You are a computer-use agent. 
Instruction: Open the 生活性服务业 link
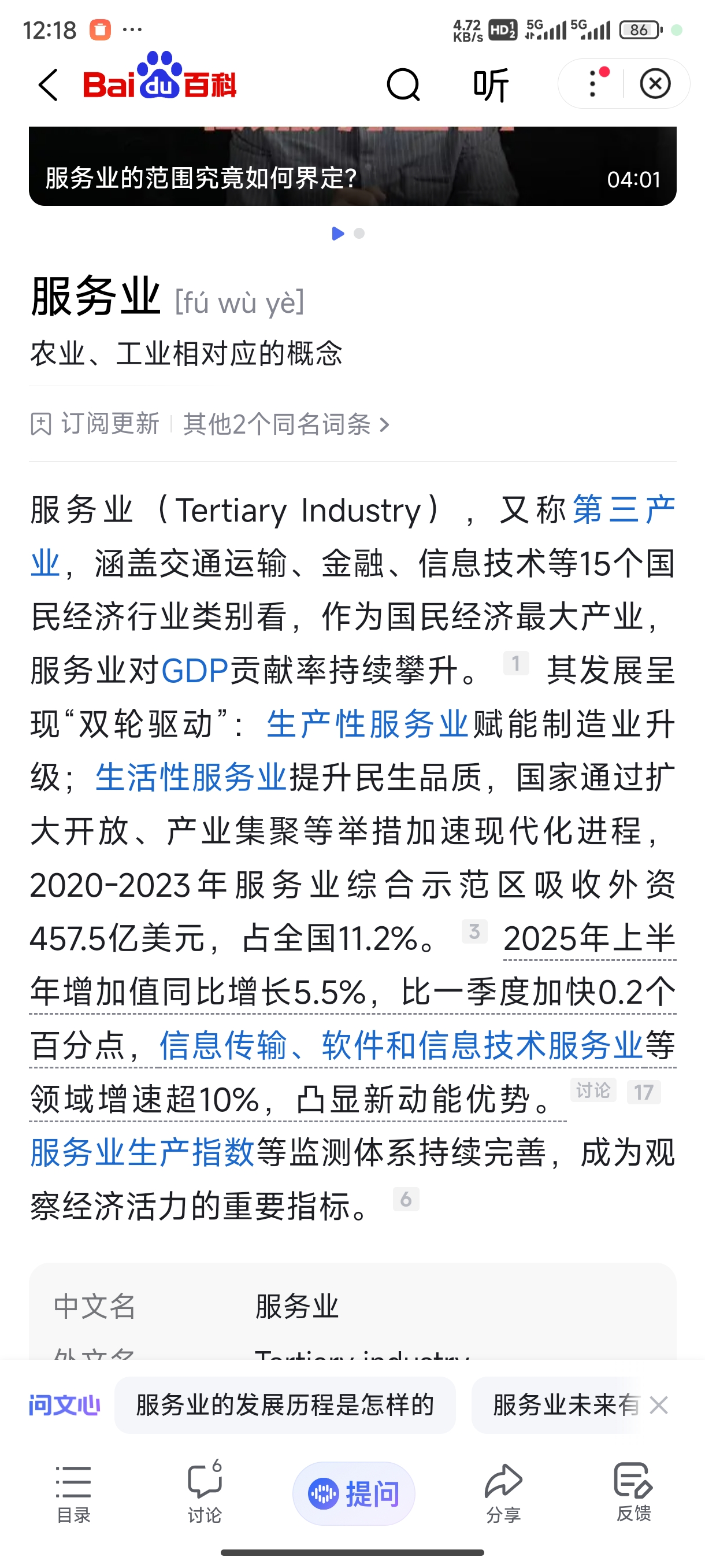[191, 777]
